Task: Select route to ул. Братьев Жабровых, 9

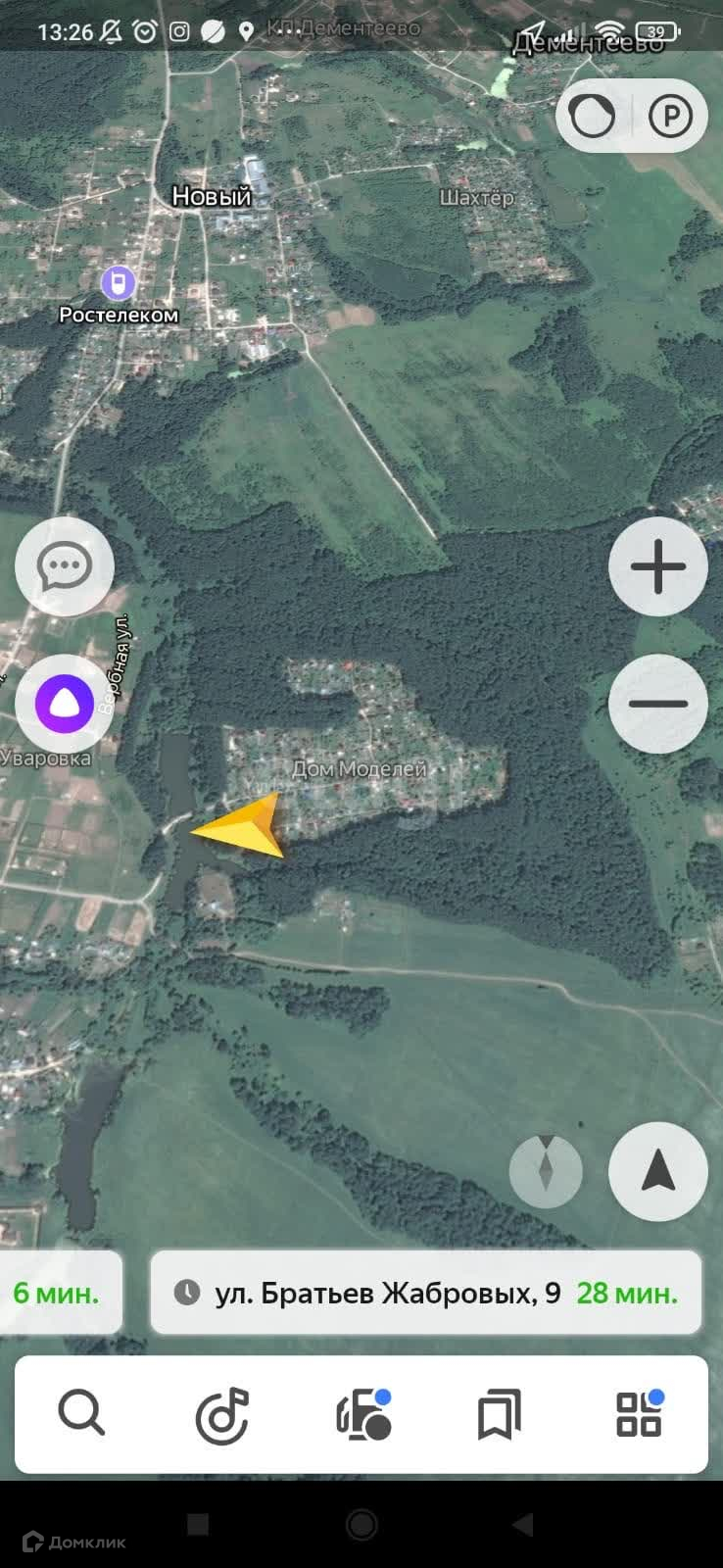Action: pyautogui.click(x=426, y=1293)
